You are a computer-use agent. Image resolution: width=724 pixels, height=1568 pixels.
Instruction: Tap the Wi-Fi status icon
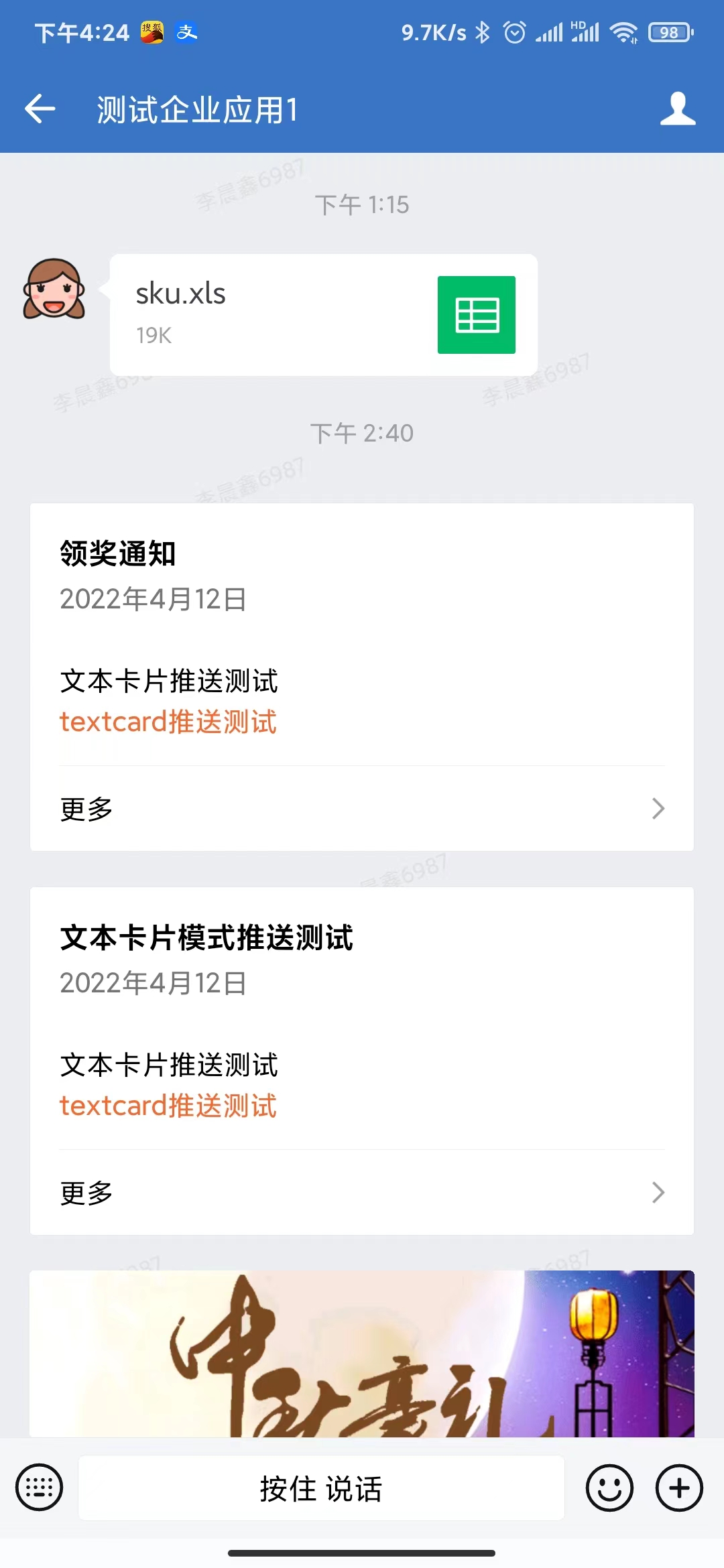[625, 33]
